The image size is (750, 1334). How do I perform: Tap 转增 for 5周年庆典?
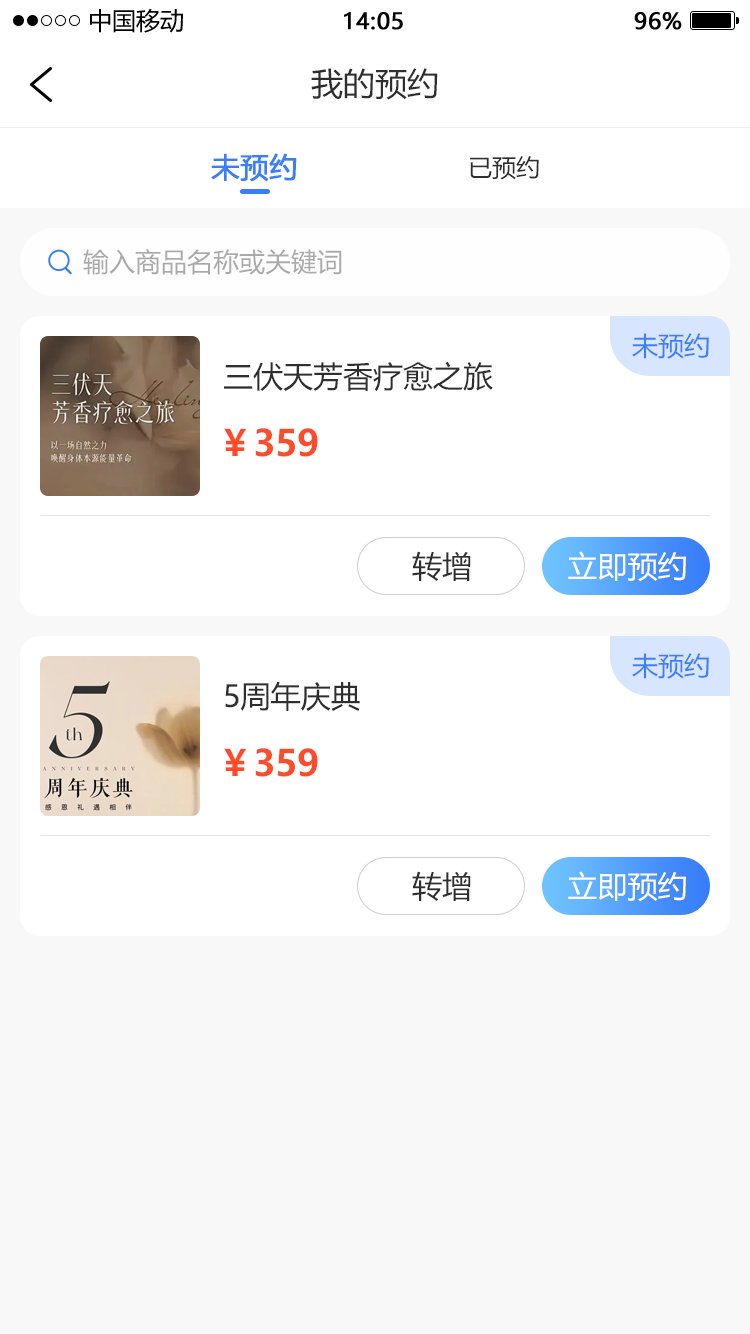click(441, 886)
